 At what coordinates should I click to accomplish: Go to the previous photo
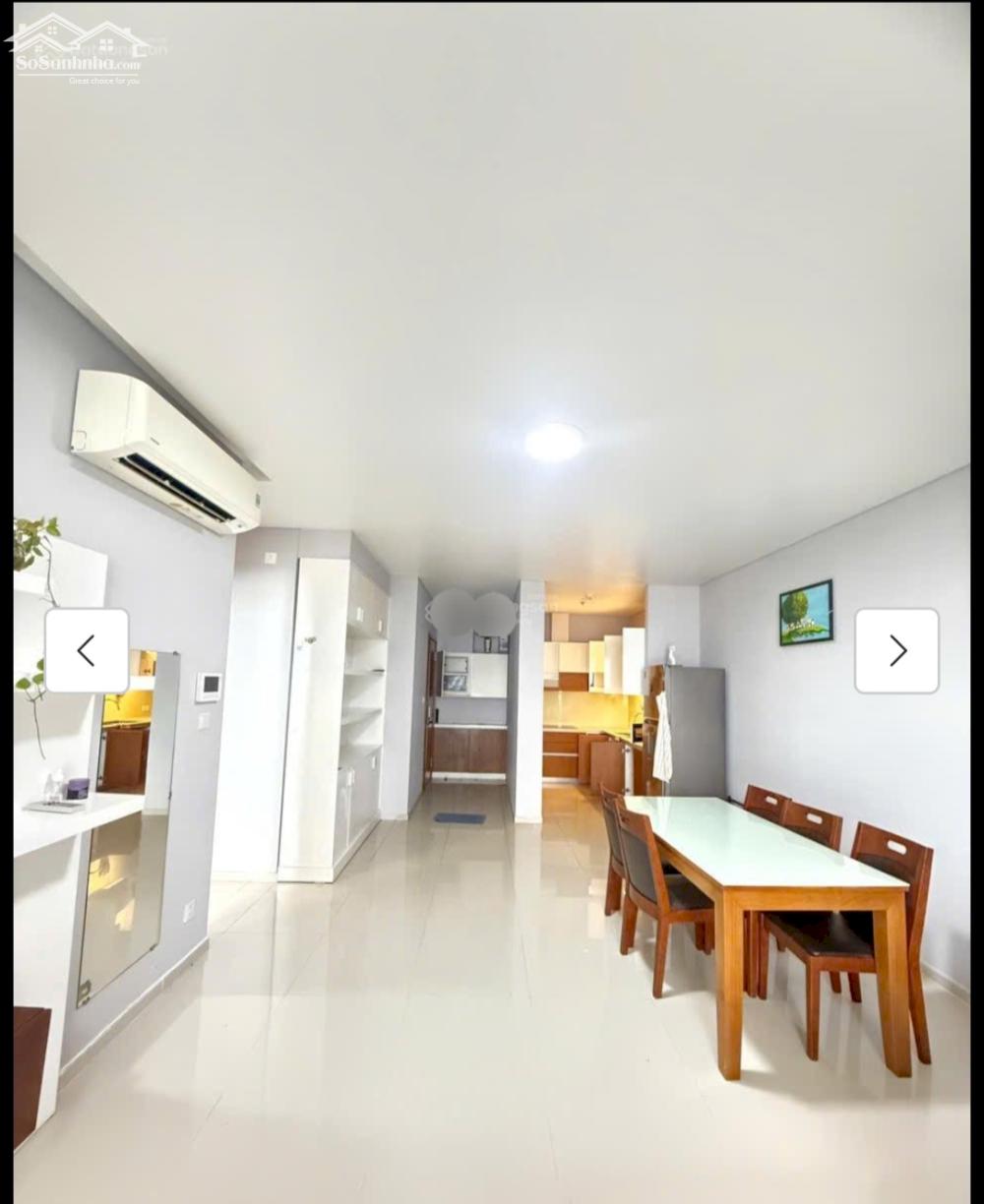[x=87, y=650]
